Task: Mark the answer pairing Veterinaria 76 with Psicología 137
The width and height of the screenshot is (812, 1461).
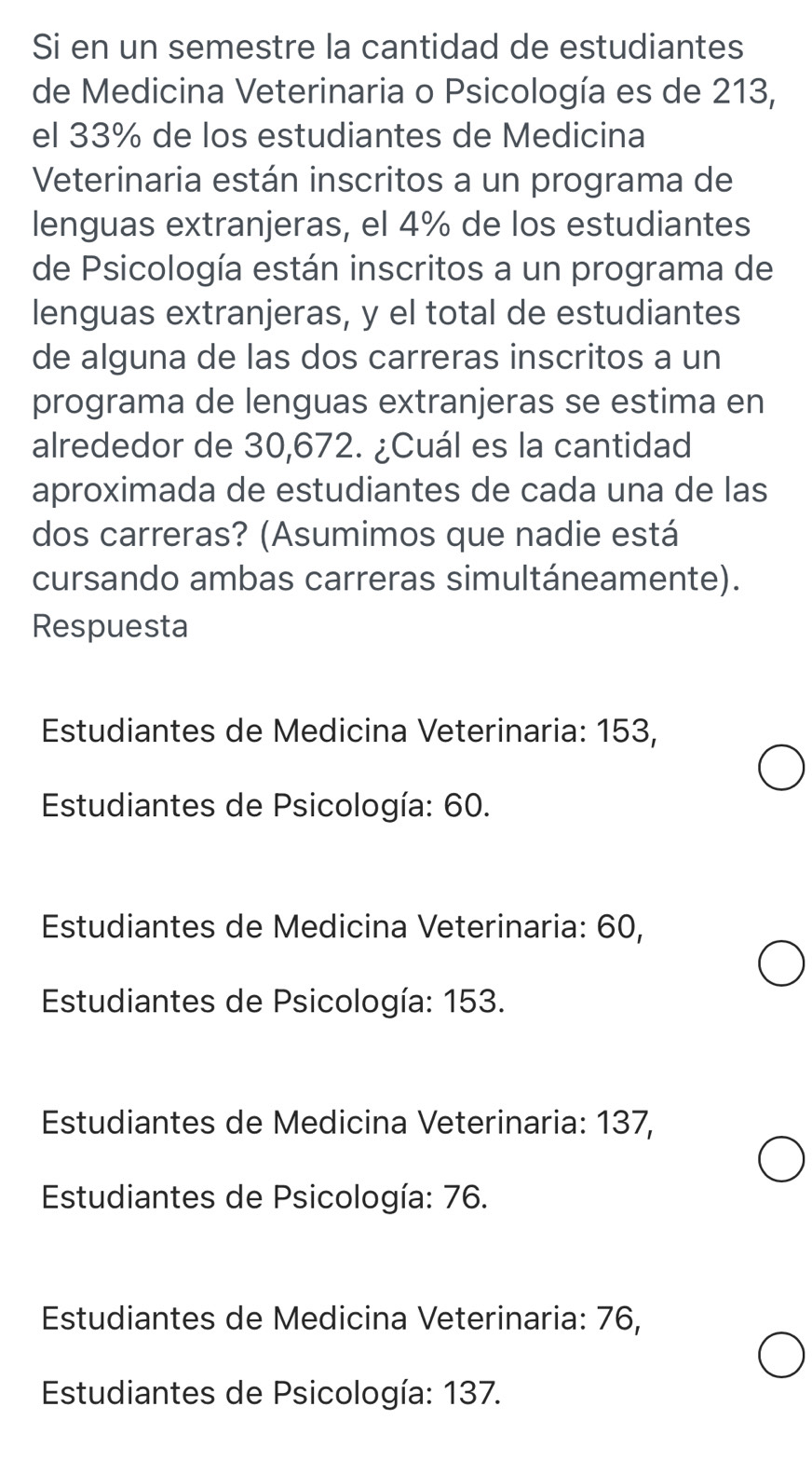Action: click(781, 1356)
